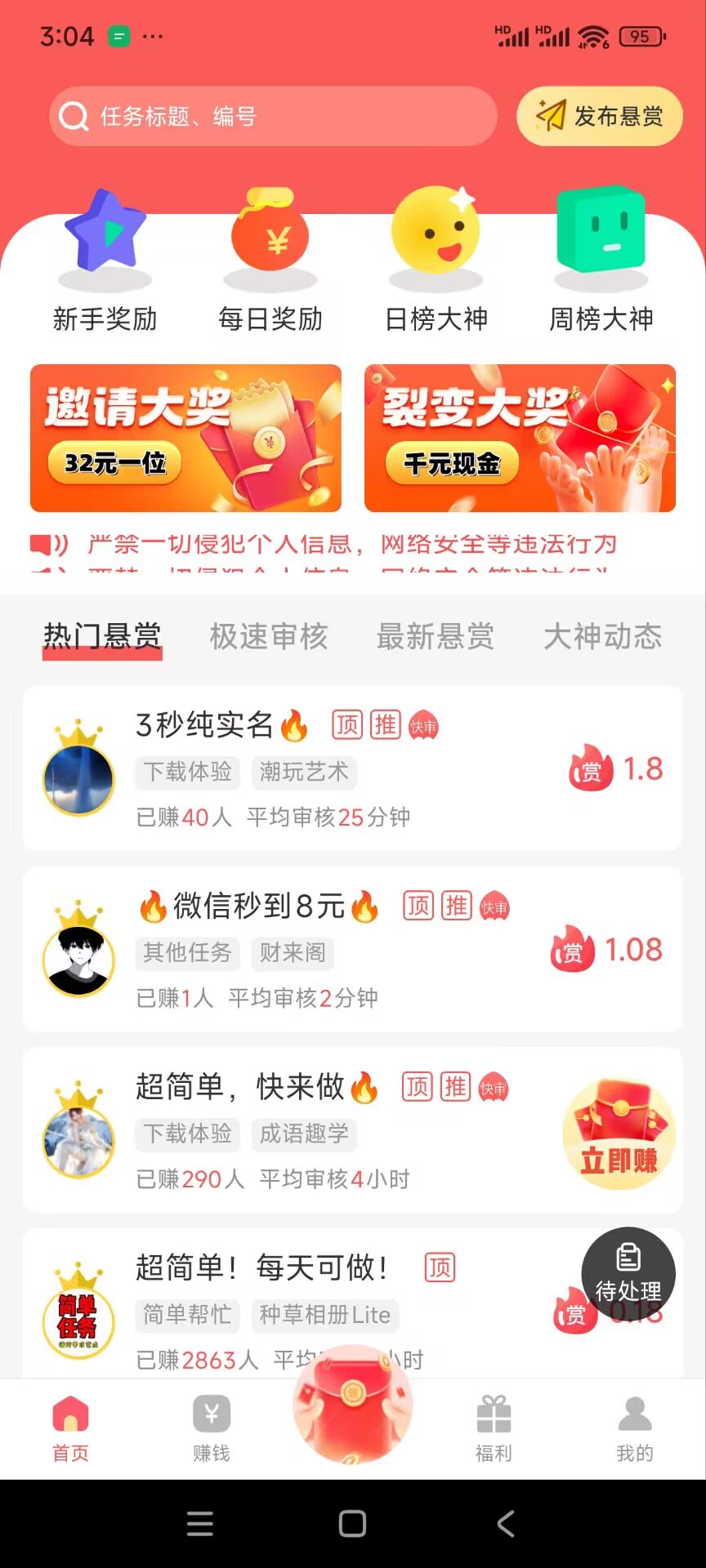
Task: Open the 邀请大奖 banner
Action: [x=185, y=439]
